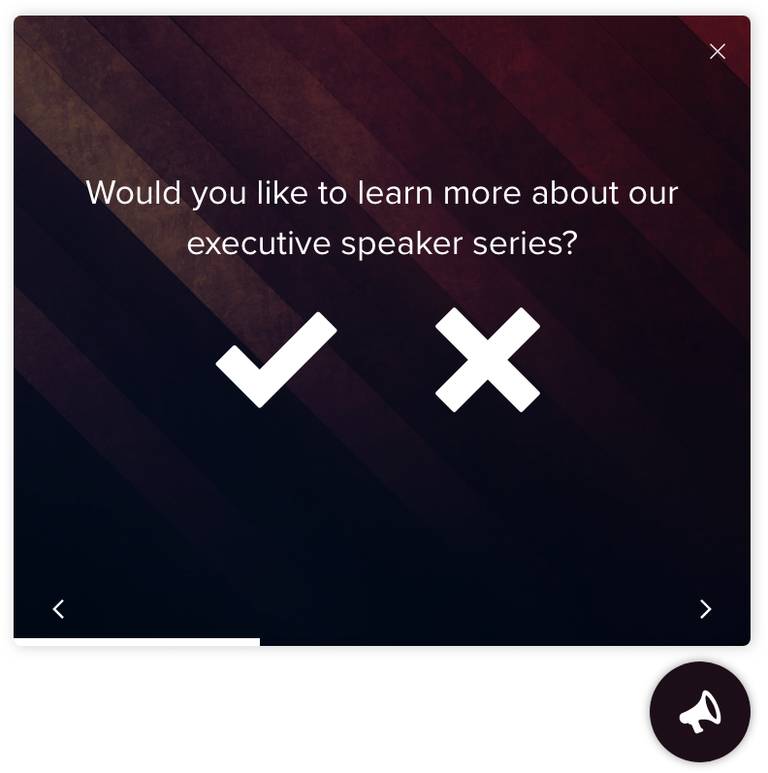Close the speaker series survey popup
Image resolution: width=768 pixels, height=773 pixels.
(717, 51)
